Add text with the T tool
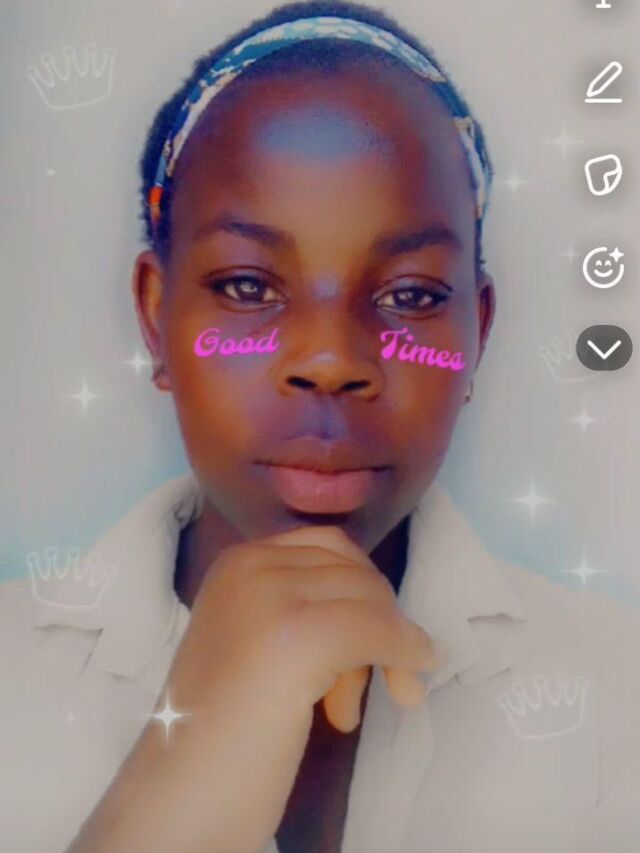This screenshot has width=640, height=853. coord(604,3)
